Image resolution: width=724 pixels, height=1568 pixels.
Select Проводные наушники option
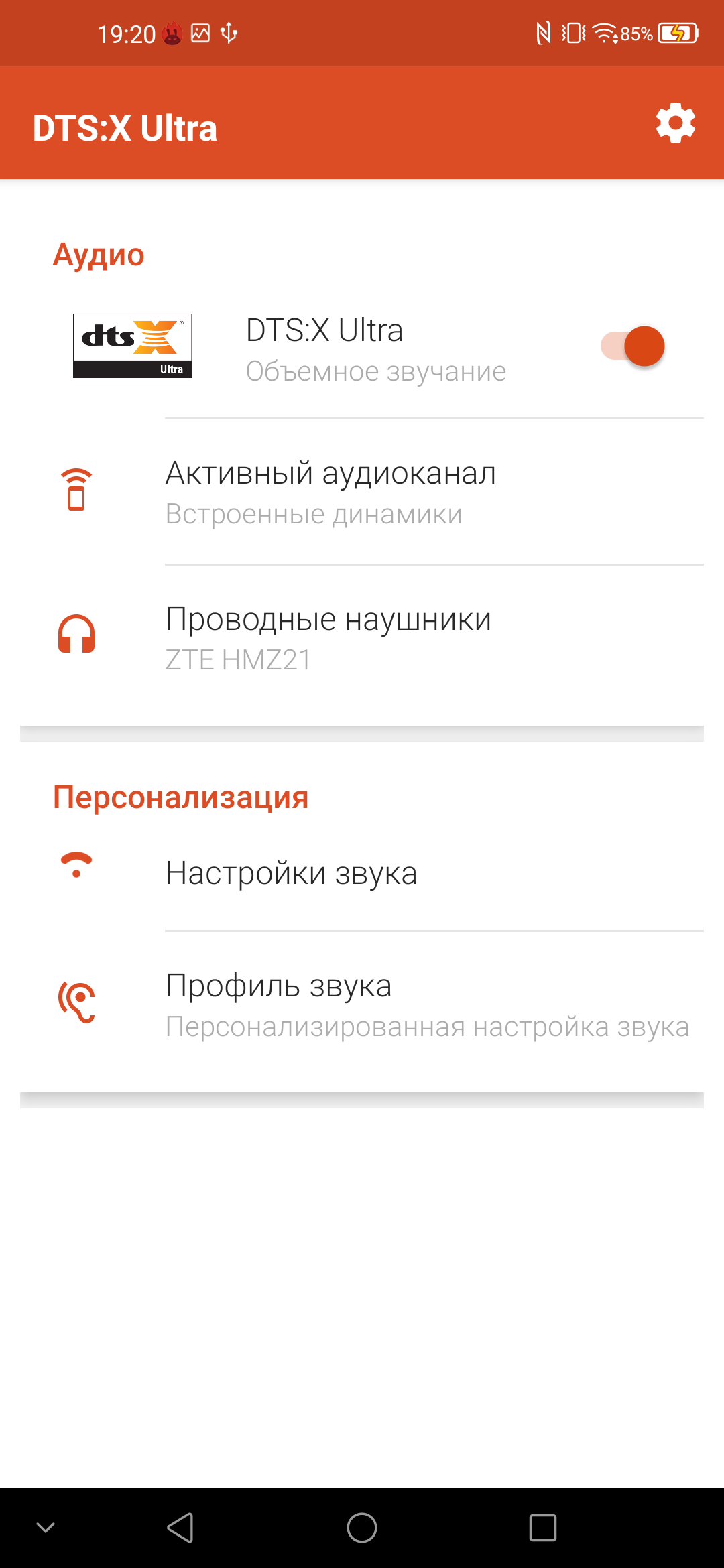point(362,638)
